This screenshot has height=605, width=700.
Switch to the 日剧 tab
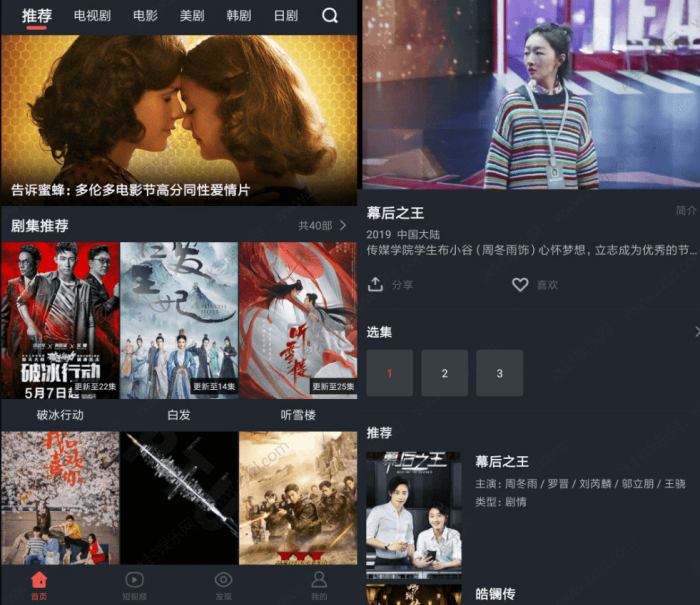tap(285, 16)
